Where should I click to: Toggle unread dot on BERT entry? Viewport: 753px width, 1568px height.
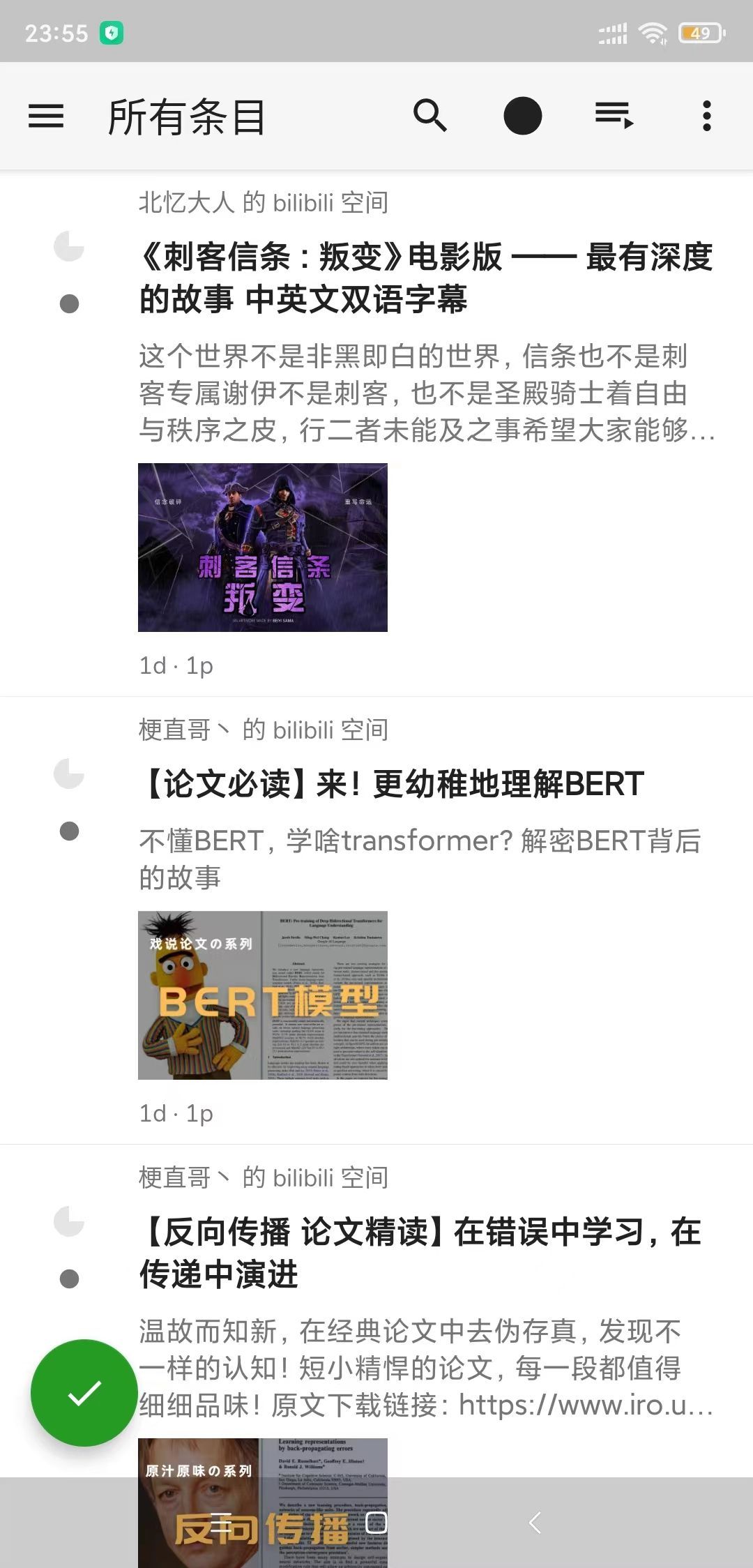[69, 831]
